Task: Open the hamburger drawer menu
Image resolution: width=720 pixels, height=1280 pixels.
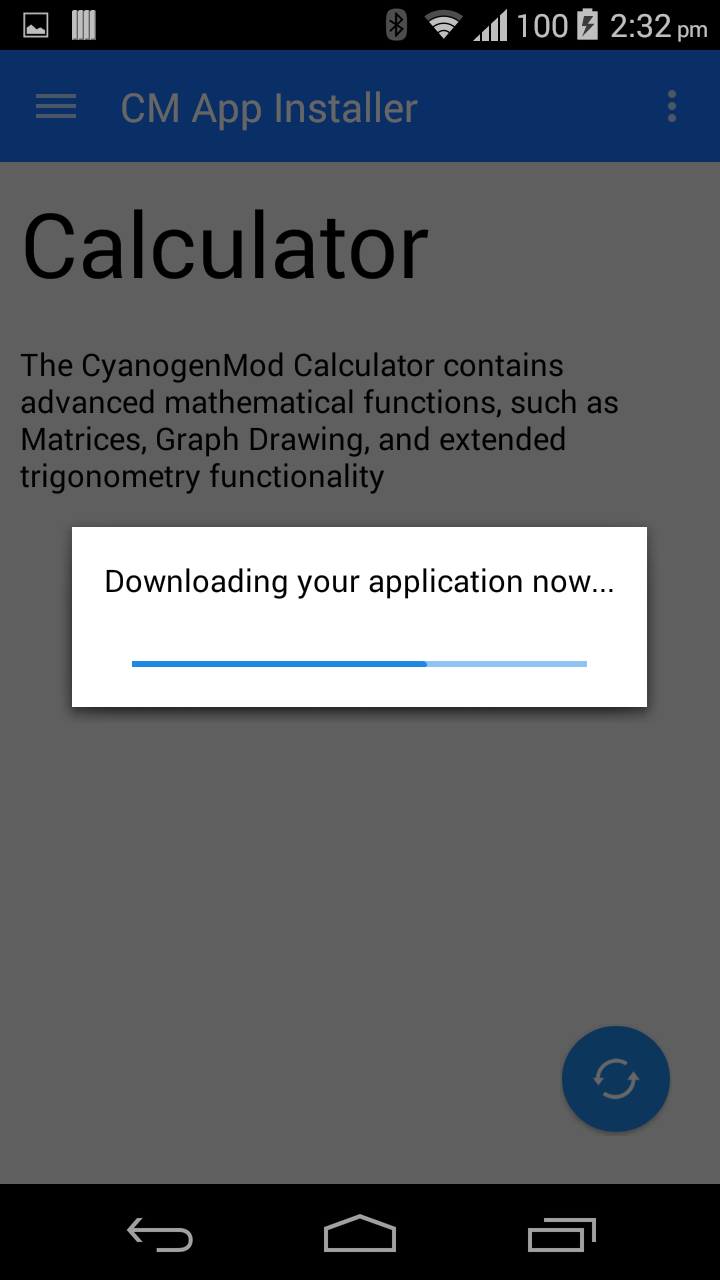Action: (x=56, y=107)
